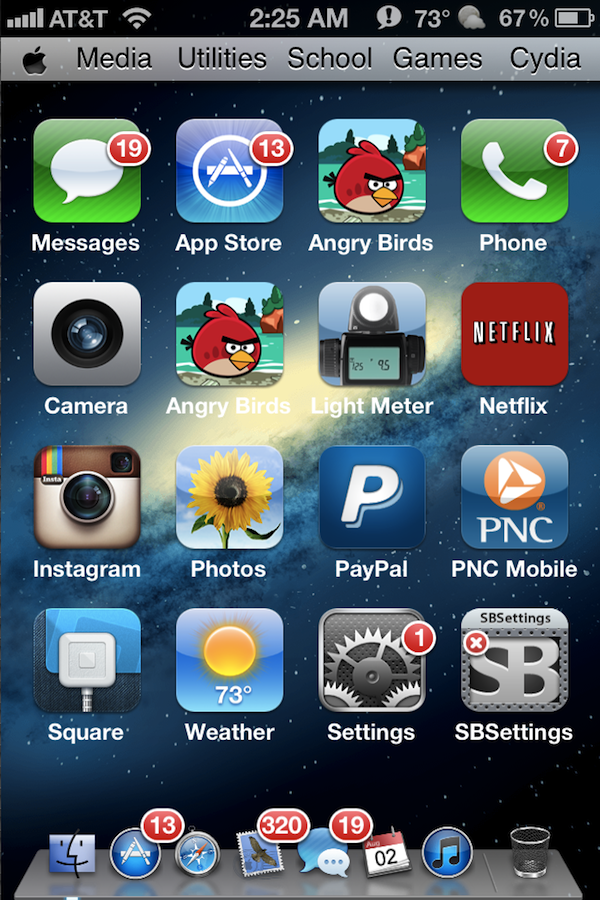
Task: Select the School menu
Action: coord(331,58)
